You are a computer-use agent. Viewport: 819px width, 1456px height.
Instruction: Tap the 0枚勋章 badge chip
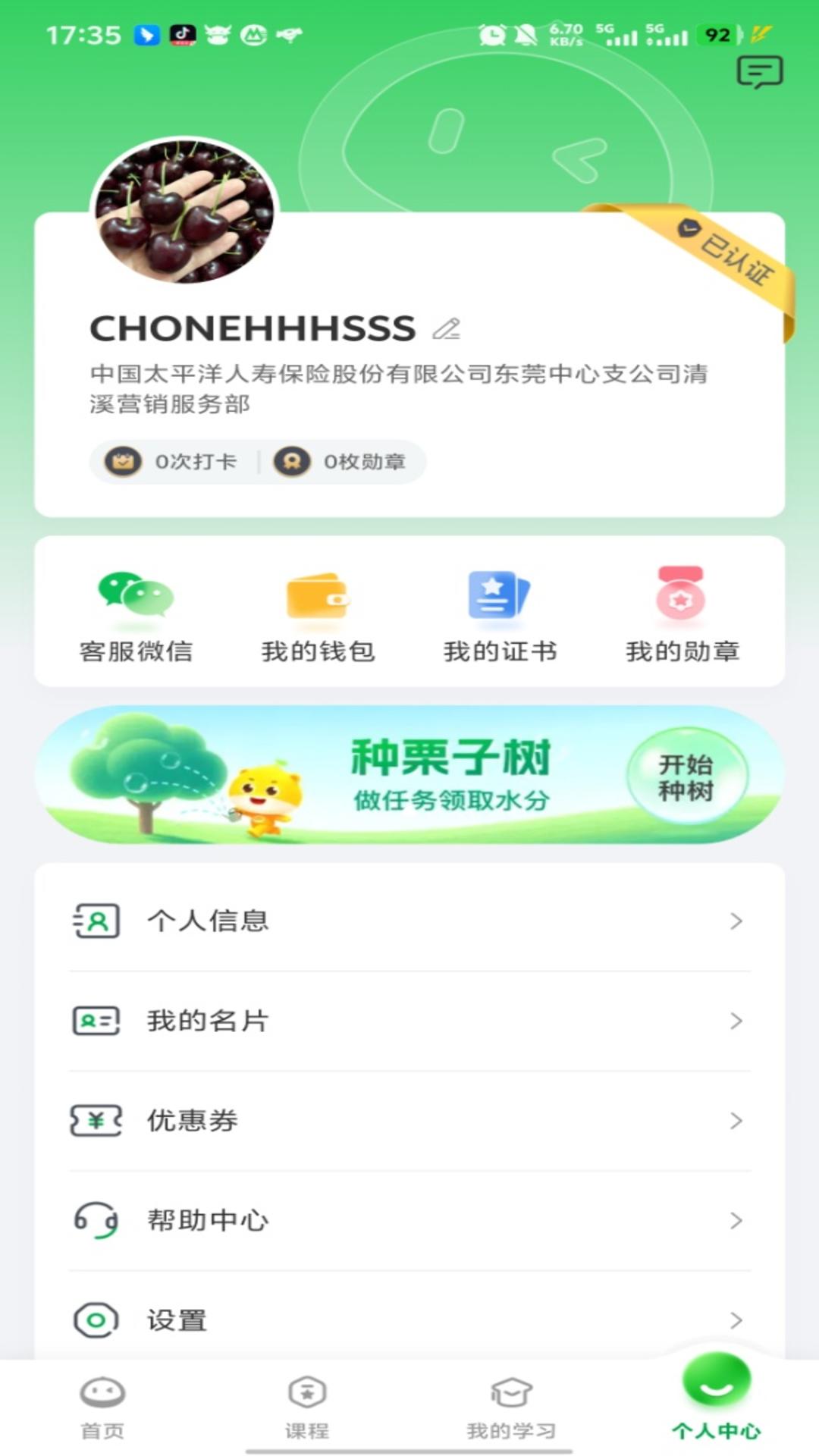click(340, 461)
